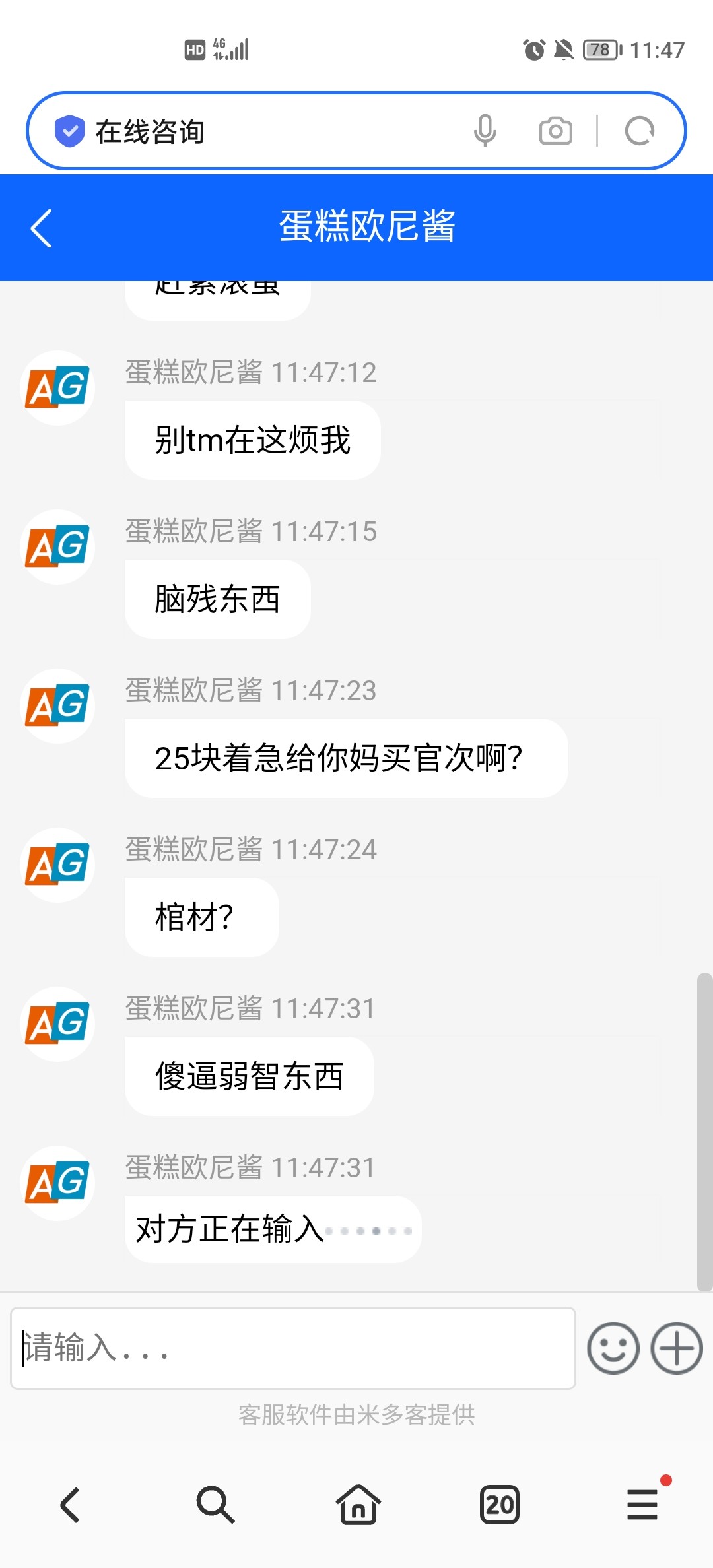Open the emoji picker
The image size is (713, 1568).
613,1348
